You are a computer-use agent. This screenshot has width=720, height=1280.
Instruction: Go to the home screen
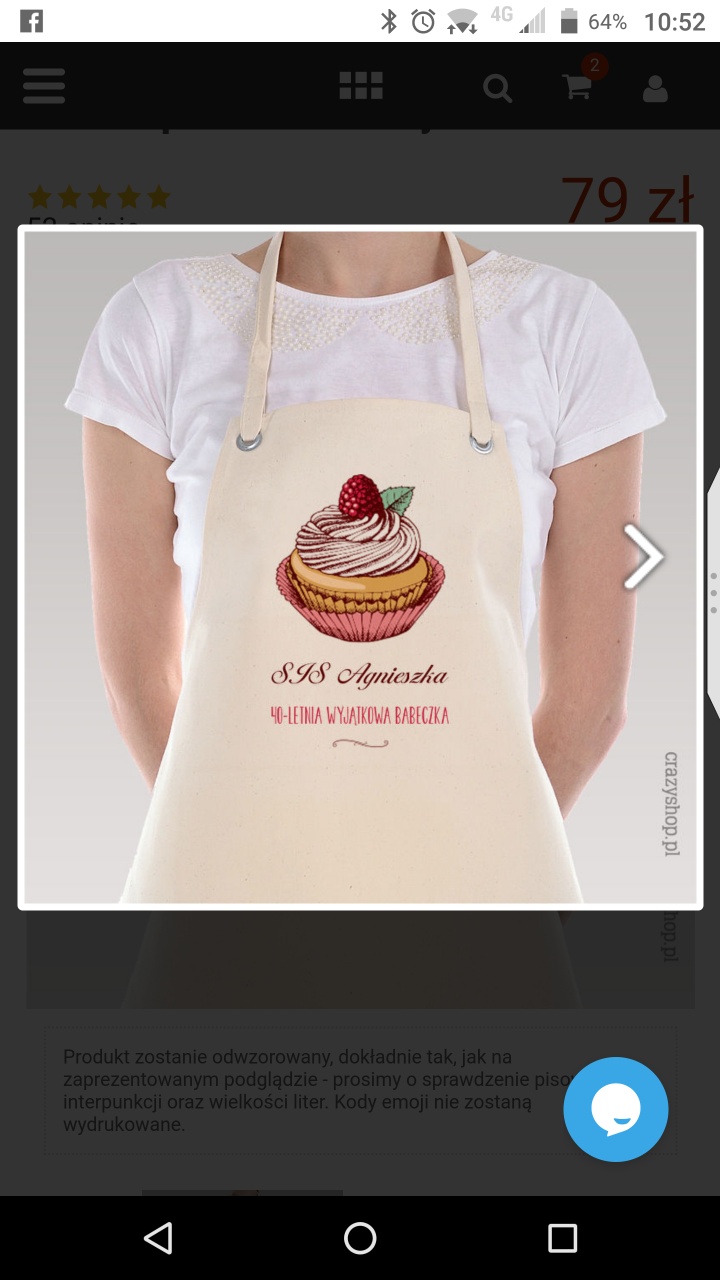tap(360, 1238)
